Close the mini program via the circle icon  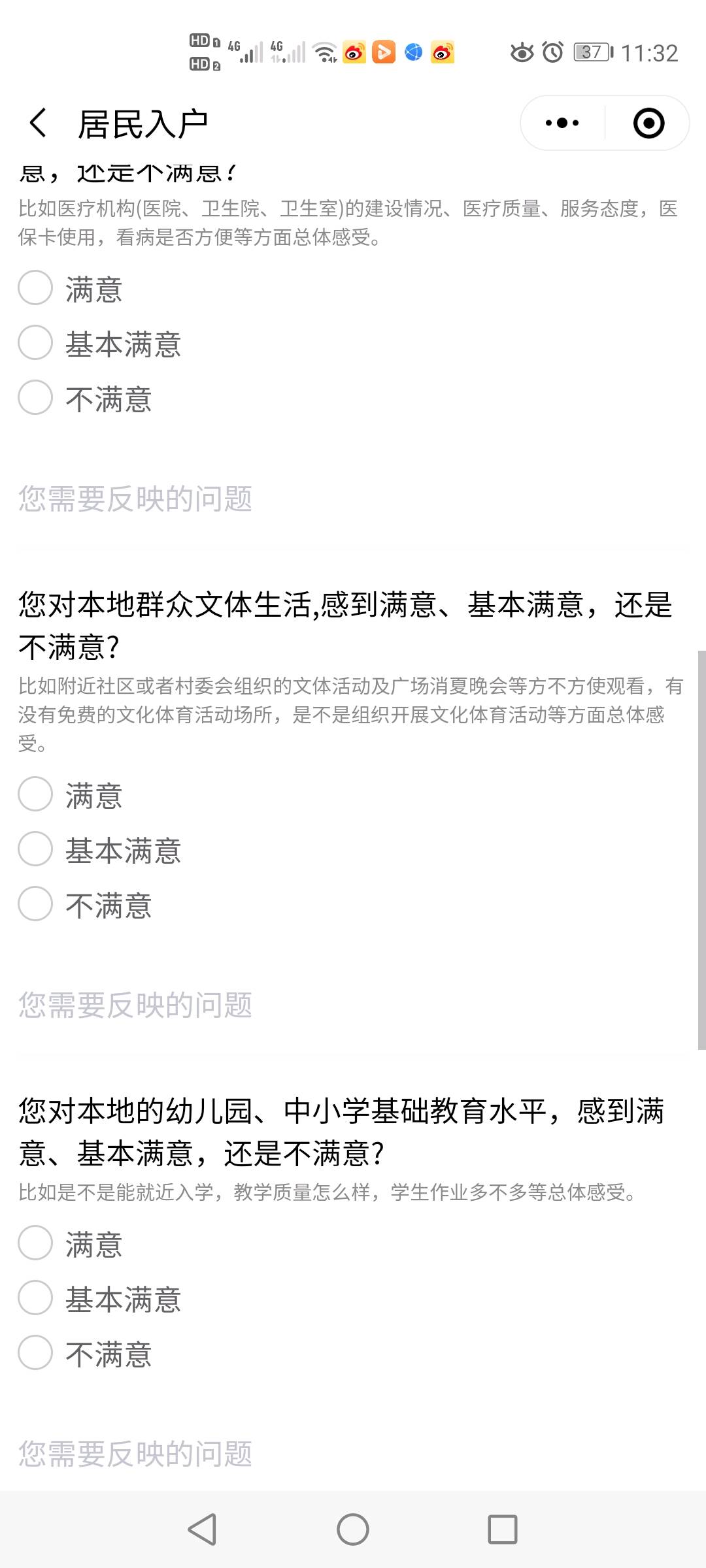point(648,123)
